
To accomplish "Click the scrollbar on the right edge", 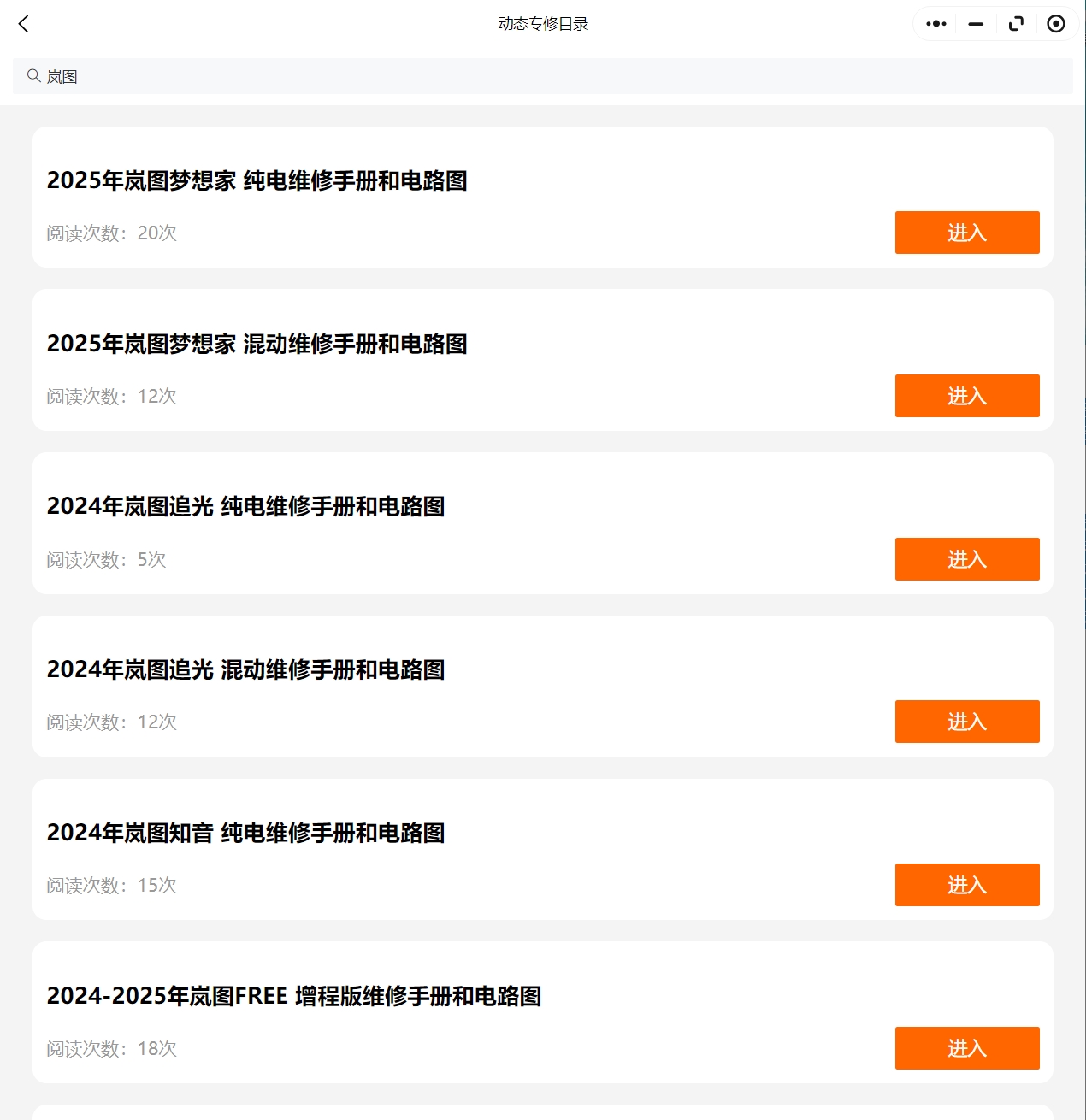I will [1080, 342].
